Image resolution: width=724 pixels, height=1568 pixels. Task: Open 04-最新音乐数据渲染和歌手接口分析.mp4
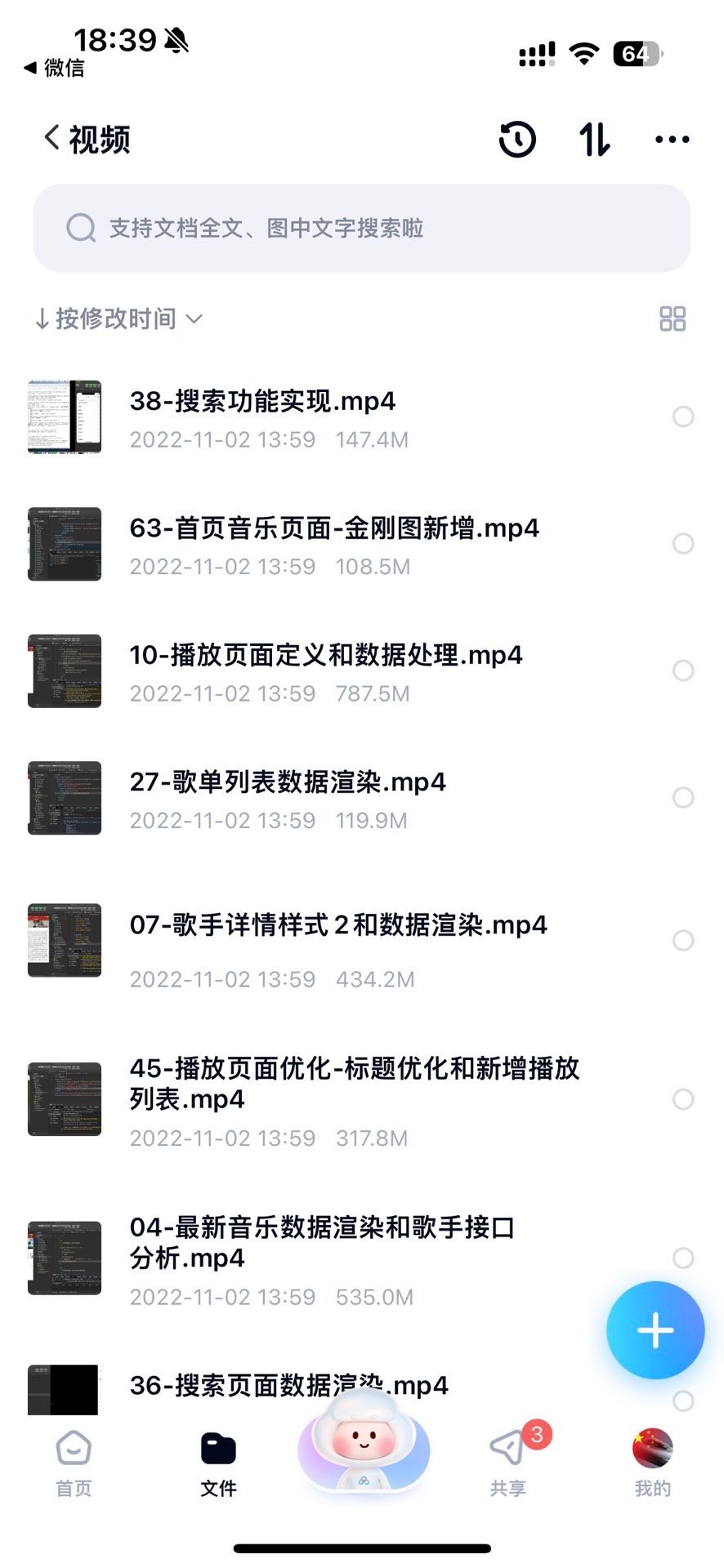coord(322,1242)
